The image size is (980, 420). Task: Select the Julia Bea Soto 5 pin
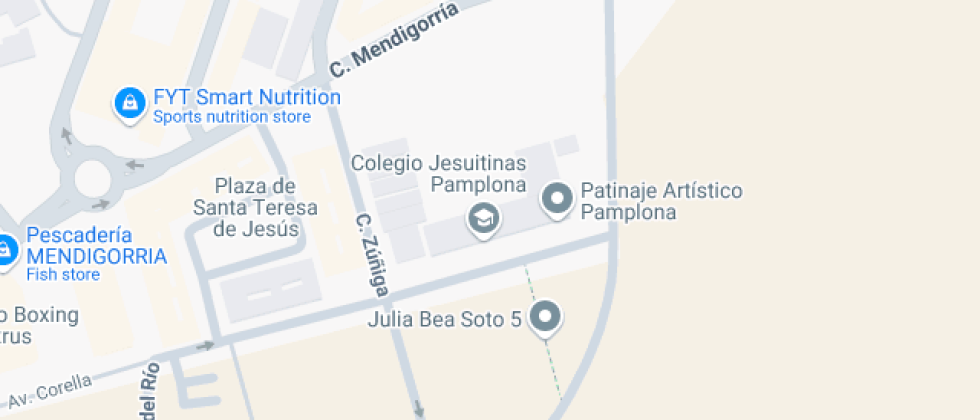[546, 319]
